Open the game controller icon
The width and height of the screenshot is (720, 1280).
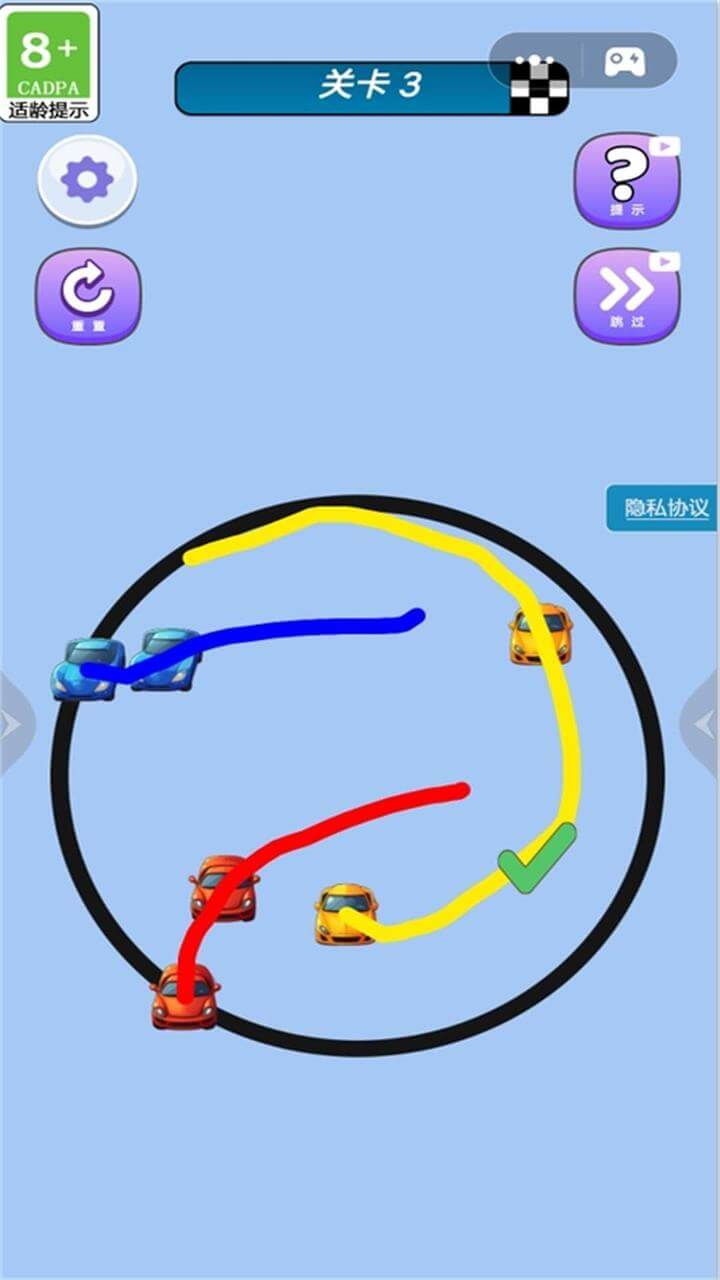pyautogui.click(x=626, y=62)
